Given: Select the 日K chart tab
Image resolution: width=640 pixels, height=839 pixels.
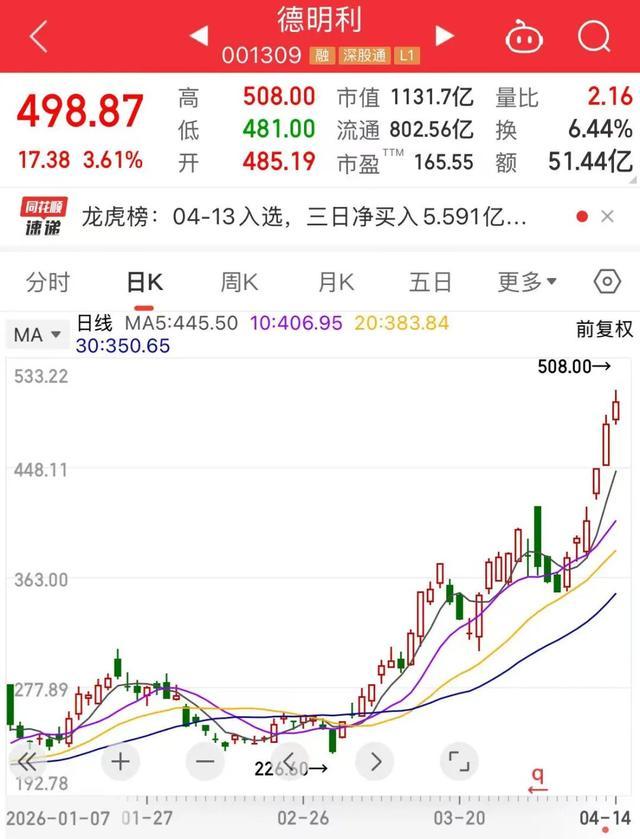Looking at the screenshot, I should pyautogui.click(x=144, y=282).
